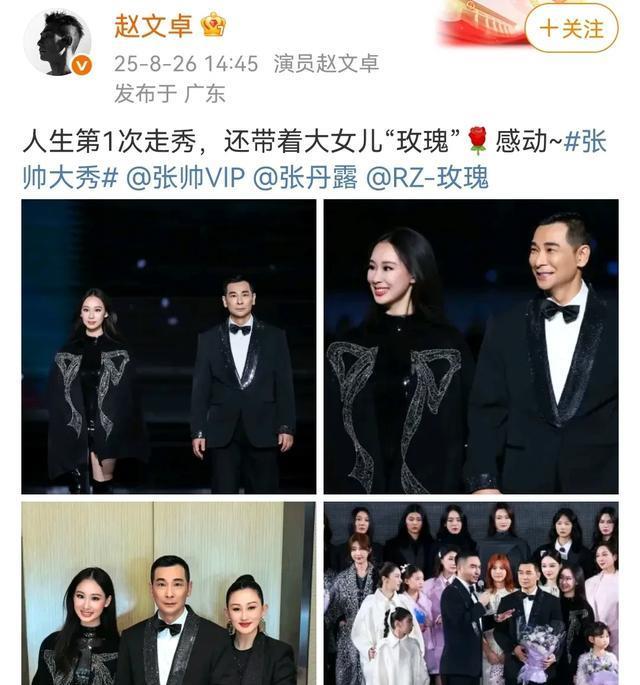Open the mentioned @RZ-玫瑰 profile
The height and width of the screenshot is (685, 640).
(428, 178)
